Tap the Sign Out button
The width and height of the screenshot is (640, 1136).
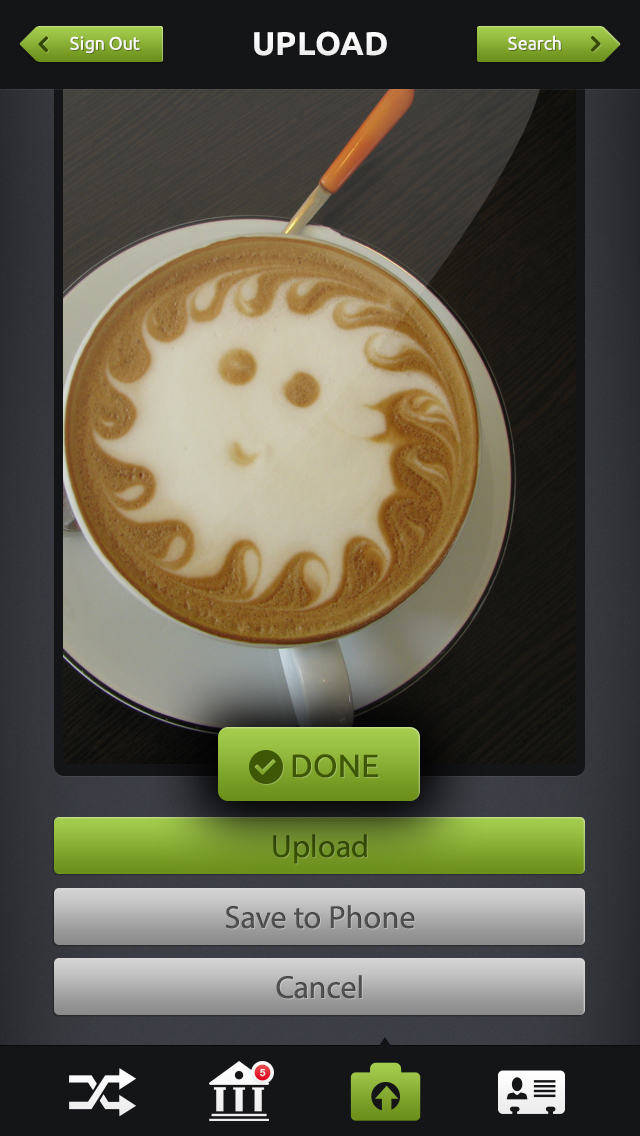click(92, 44)
